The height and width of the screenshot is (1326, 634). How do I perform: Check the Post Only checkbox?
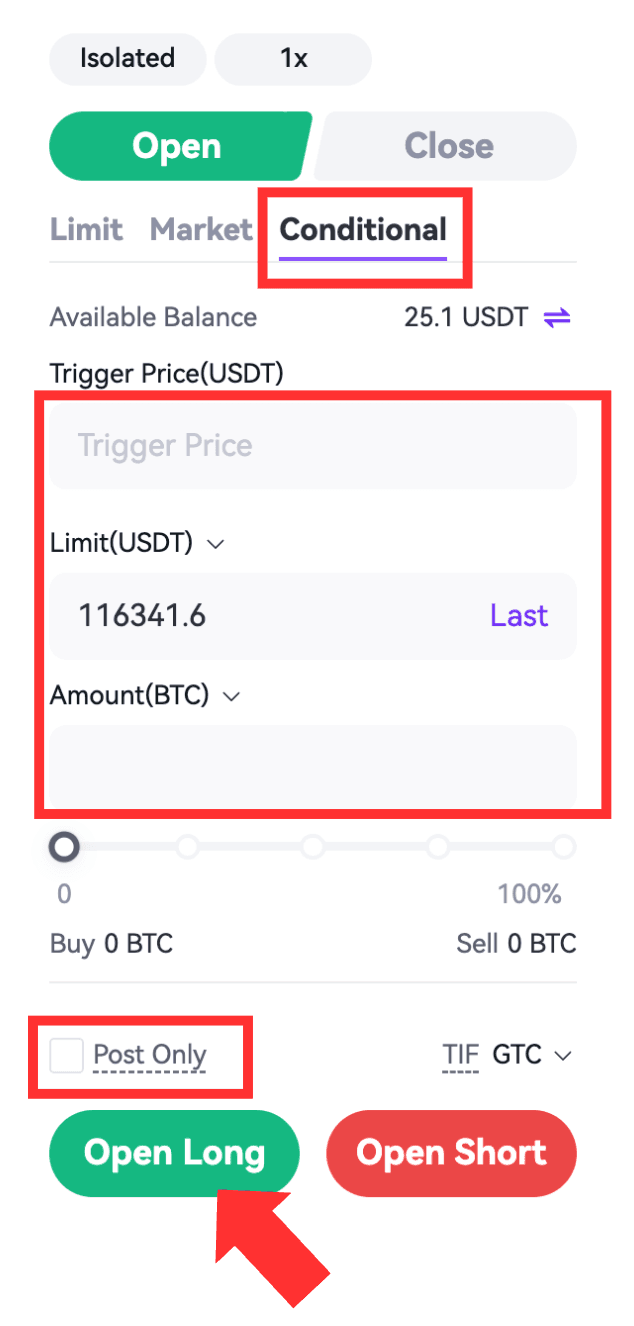coord(67,1055)
